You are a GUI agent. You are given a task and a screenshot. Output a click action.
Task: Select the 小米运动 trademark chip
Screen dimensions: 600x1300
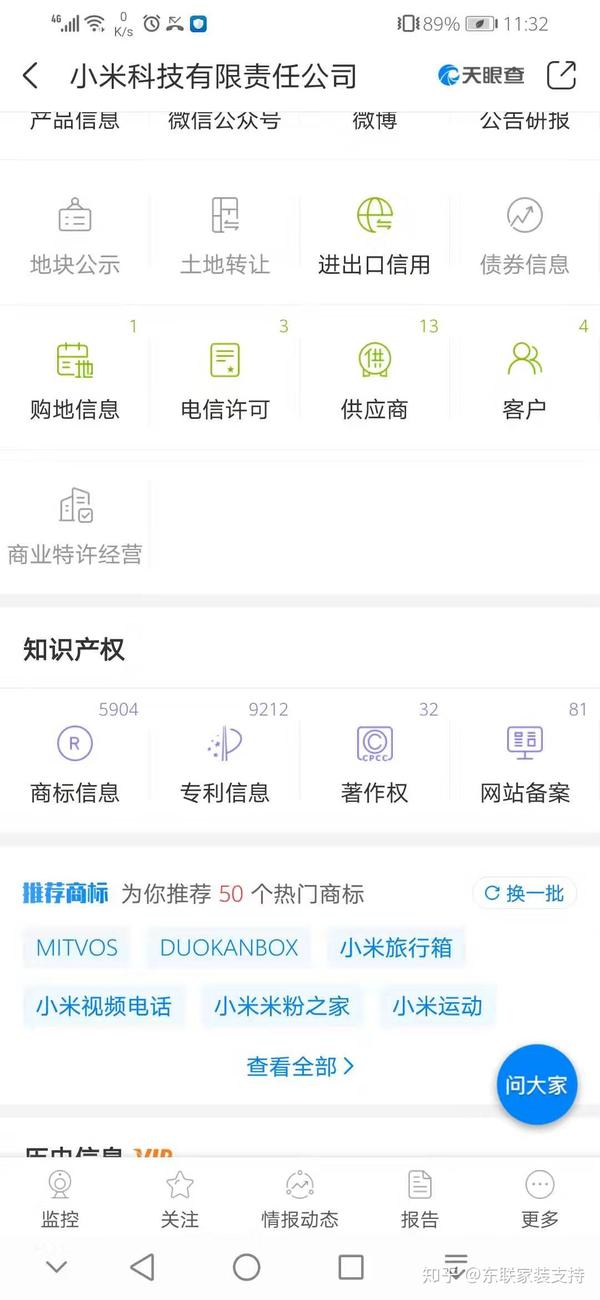coord(437,1006)
